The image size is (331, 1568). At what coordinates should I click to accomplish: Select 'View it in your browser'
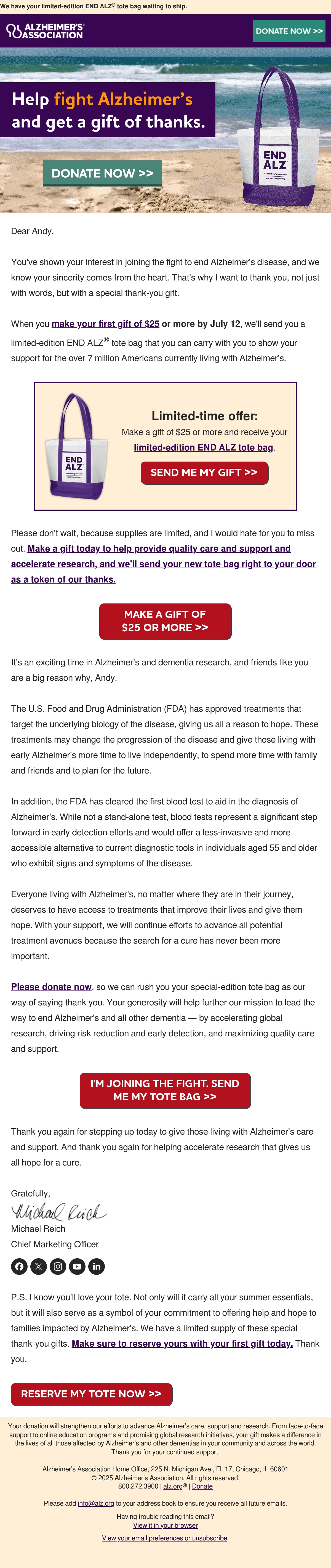(x=165, y=1525)
